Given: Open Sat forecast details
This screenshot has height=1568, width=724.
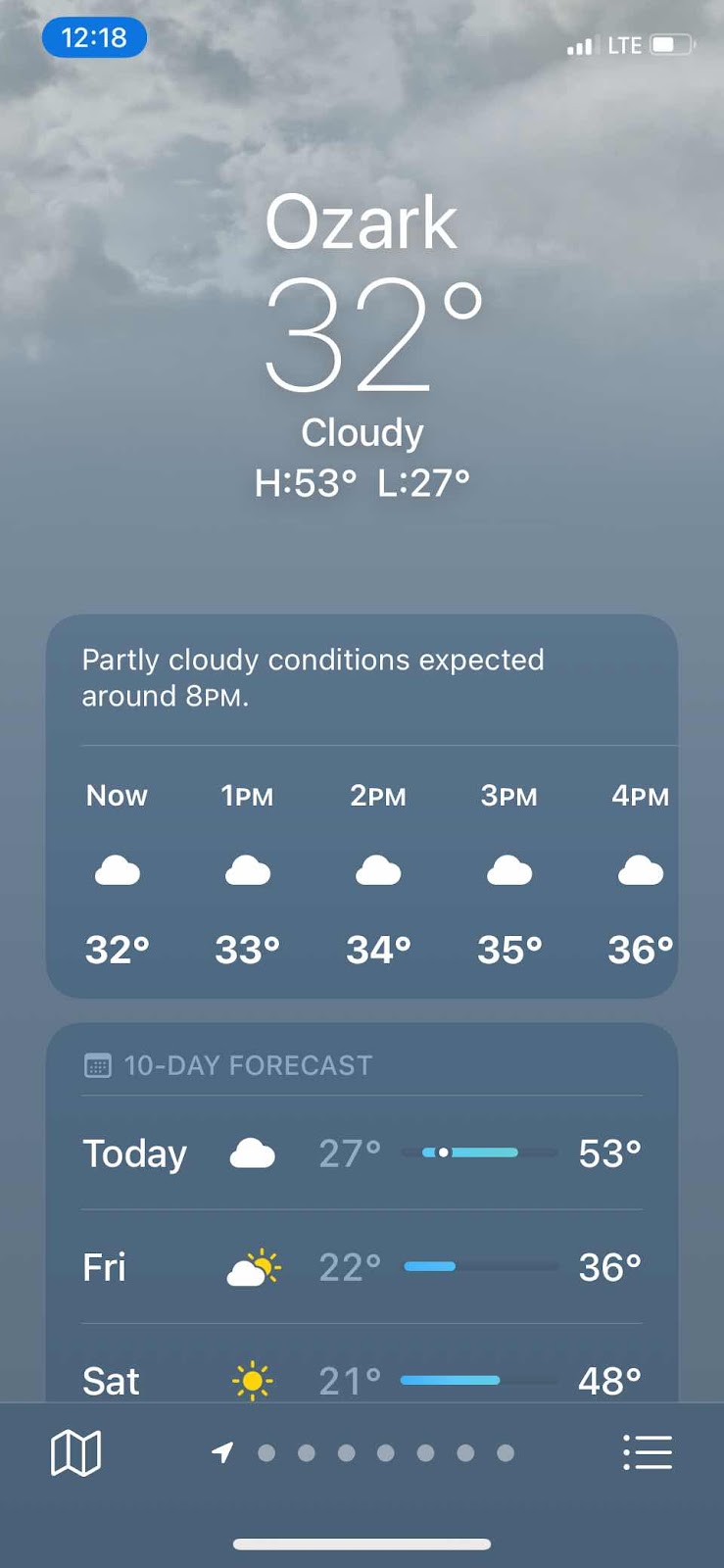Looking at the screenshot, I should tap(362, 1380).
